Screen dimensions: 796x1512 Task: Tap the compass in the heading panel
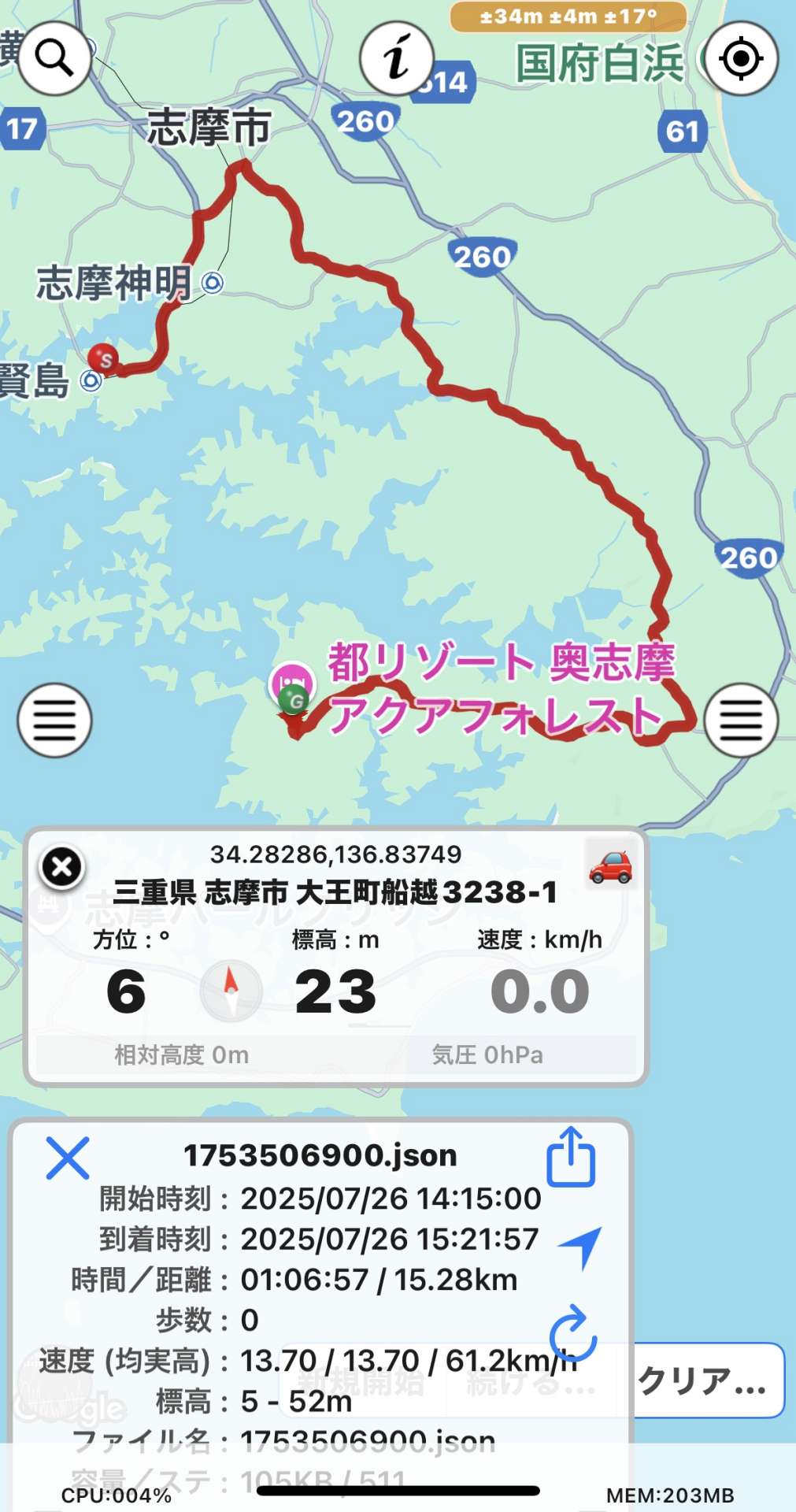[x=231, y=991]
